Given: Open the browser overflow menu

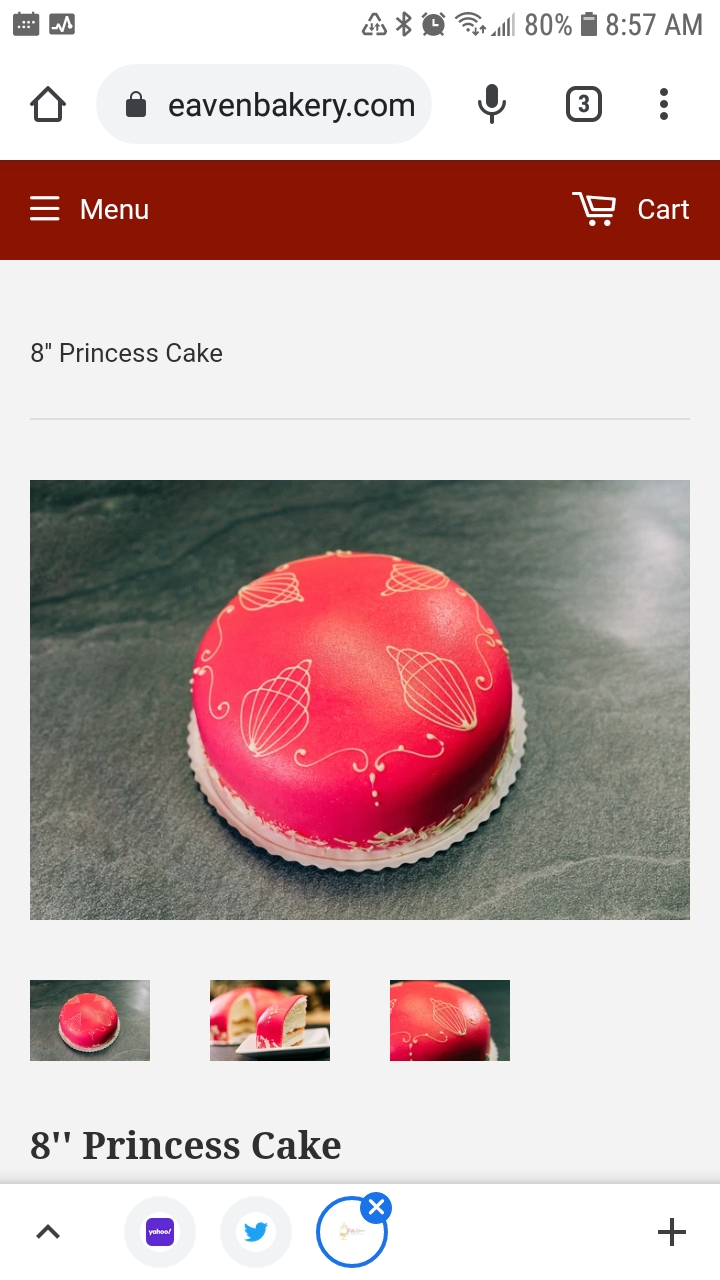Looking at the screenshot, I should coord(664,104).
